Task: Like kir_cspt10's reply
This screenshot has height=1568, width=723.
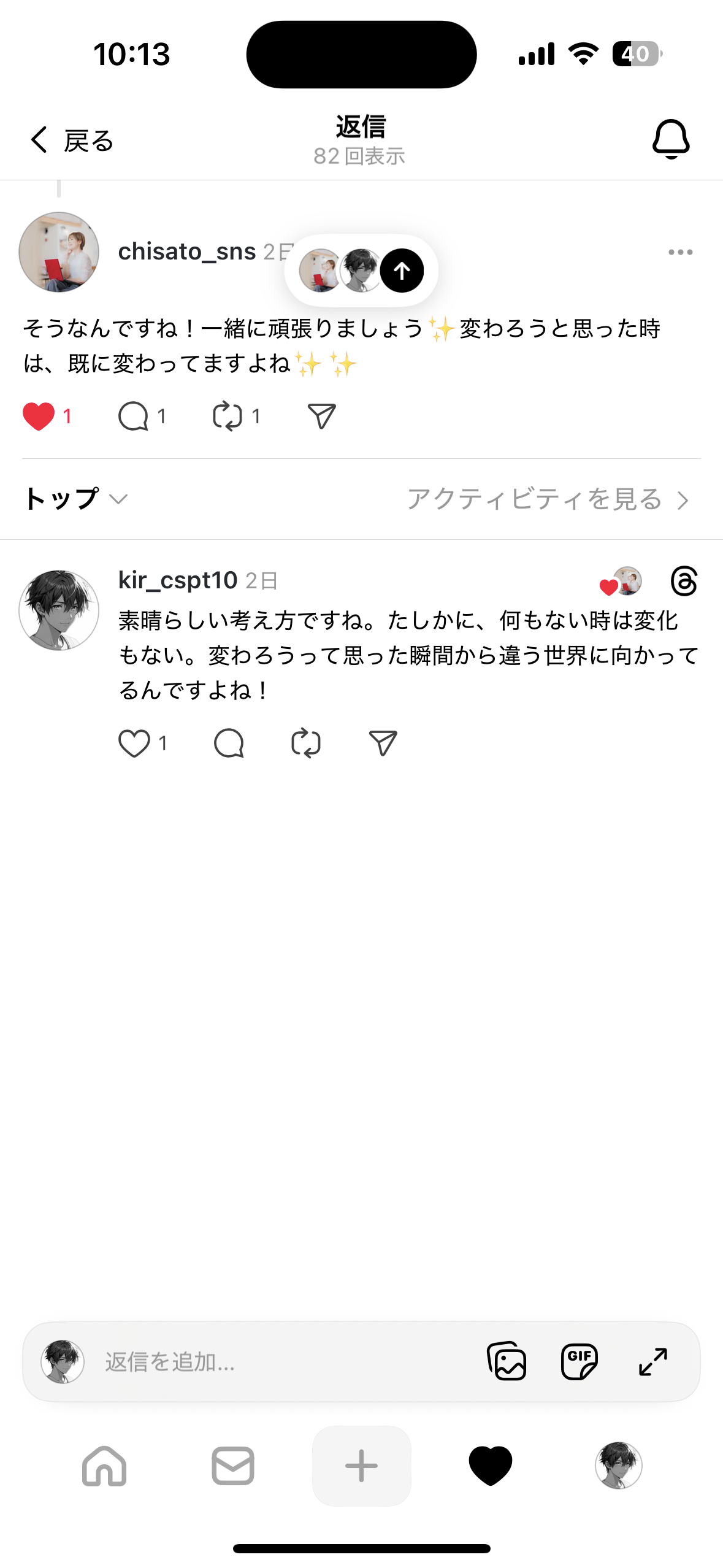Action: point(136,743)
